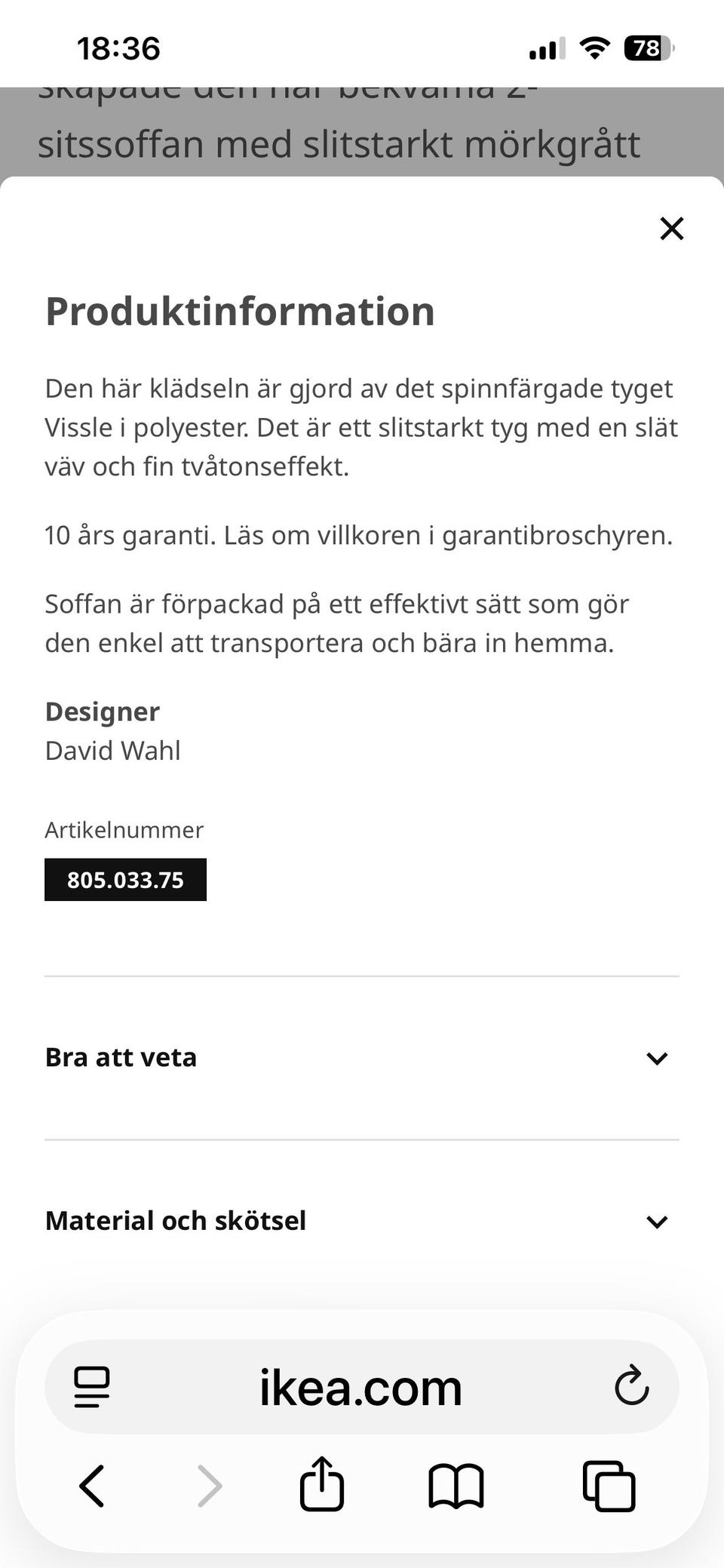Viewport: 724px width, 1568px height.
Task: Expand the Bra att veta section
Action: click(x=362, y=1058)
